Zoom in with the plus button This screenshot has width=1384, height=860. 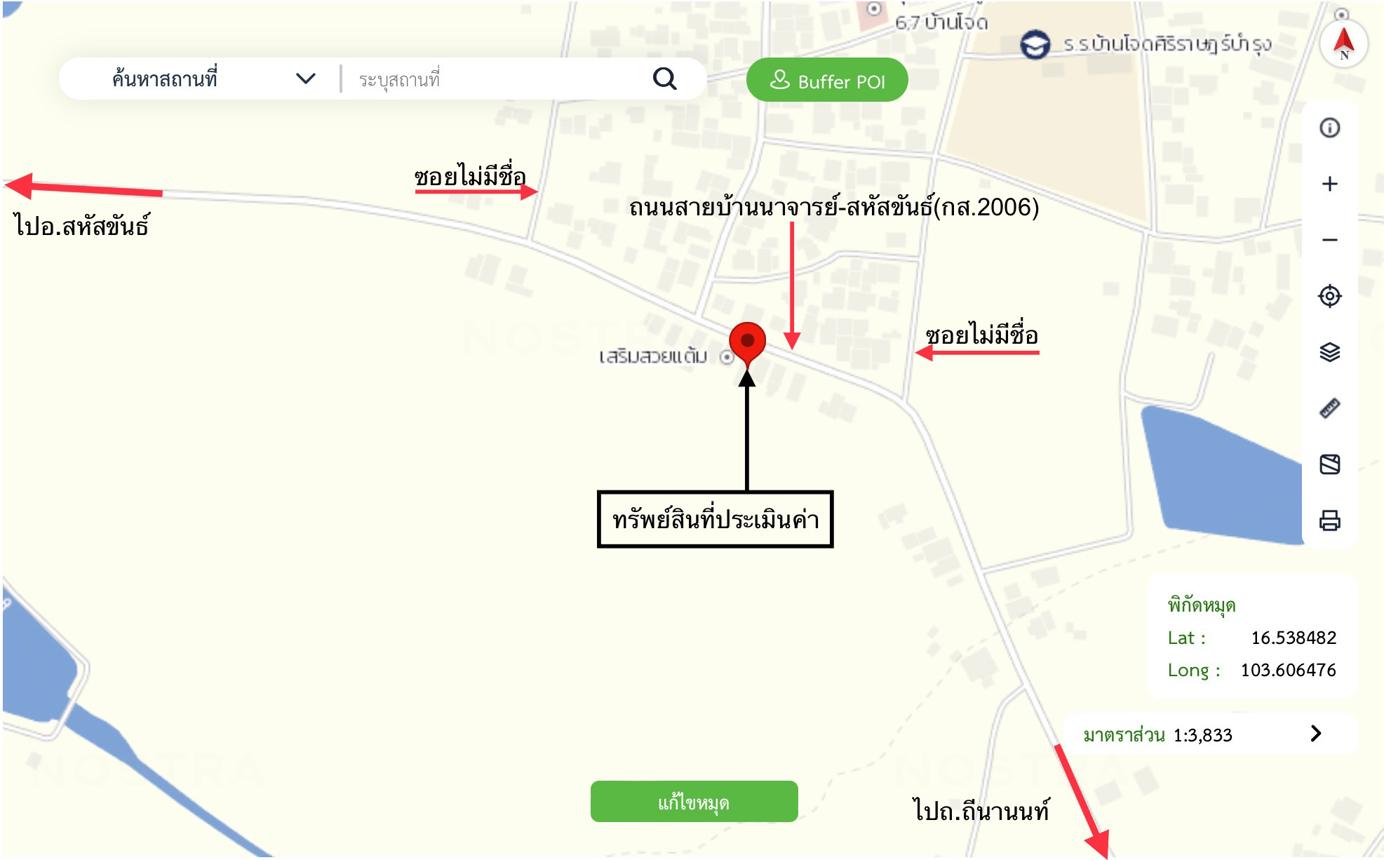pos(1330,184)
